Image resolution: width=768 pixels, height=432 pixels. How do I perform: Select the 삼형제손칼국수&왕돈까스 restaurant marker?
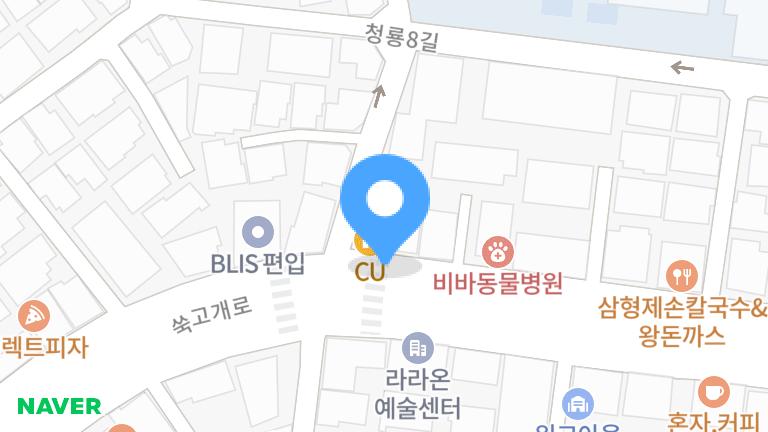(683, 275)
